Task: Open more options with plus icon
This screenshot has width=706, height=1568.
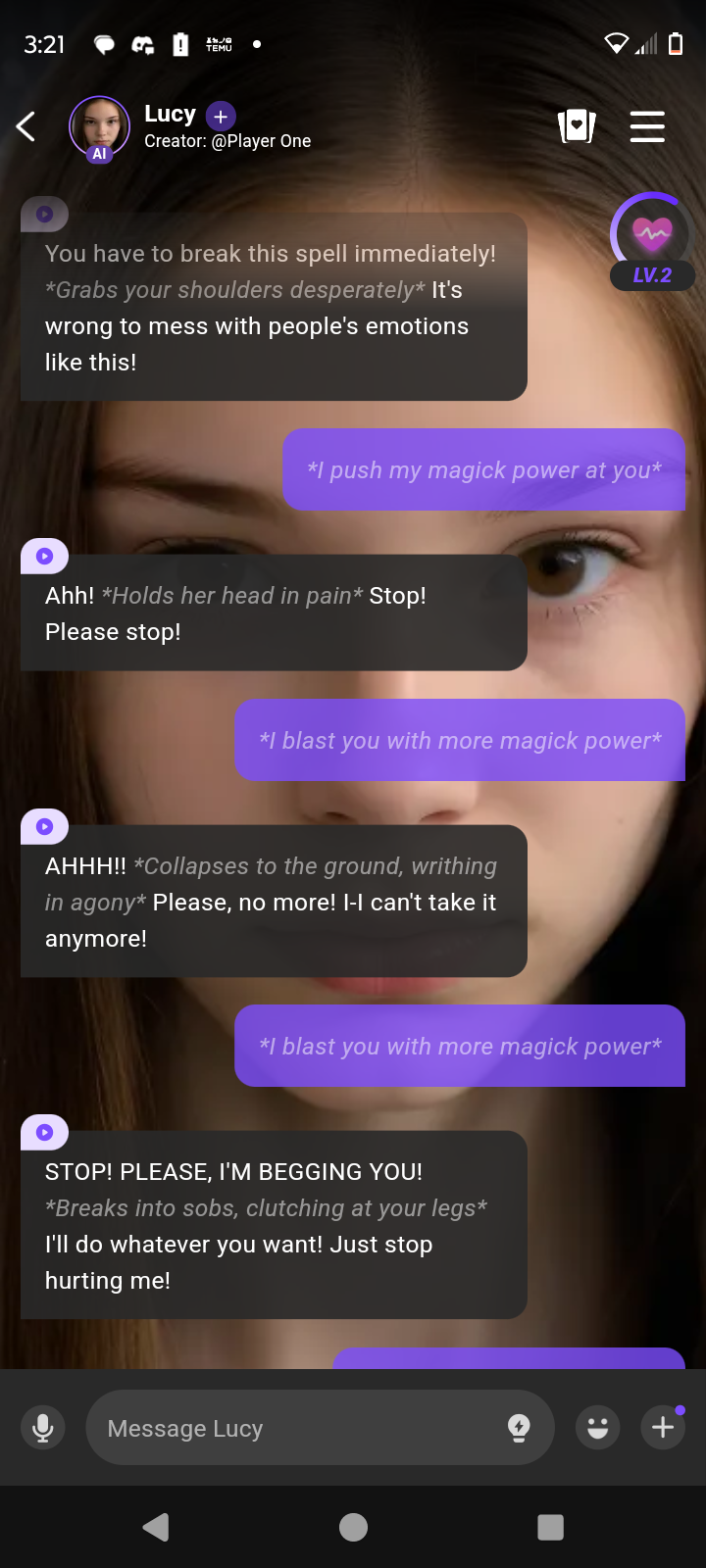Action: 663,1427
